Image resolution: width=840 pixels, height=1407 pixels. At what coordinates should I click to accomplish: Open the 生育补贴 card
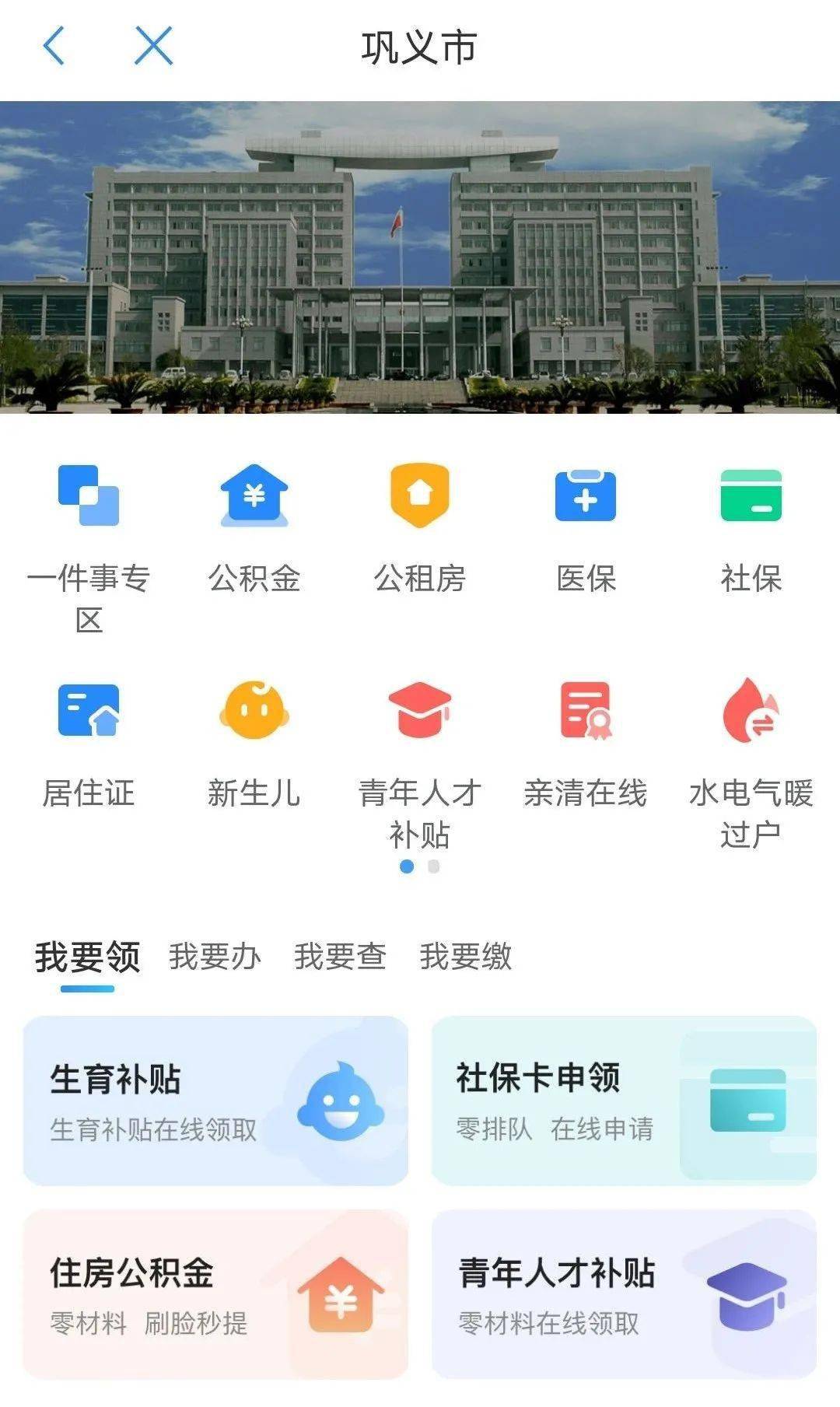(x=215, y=1101)
